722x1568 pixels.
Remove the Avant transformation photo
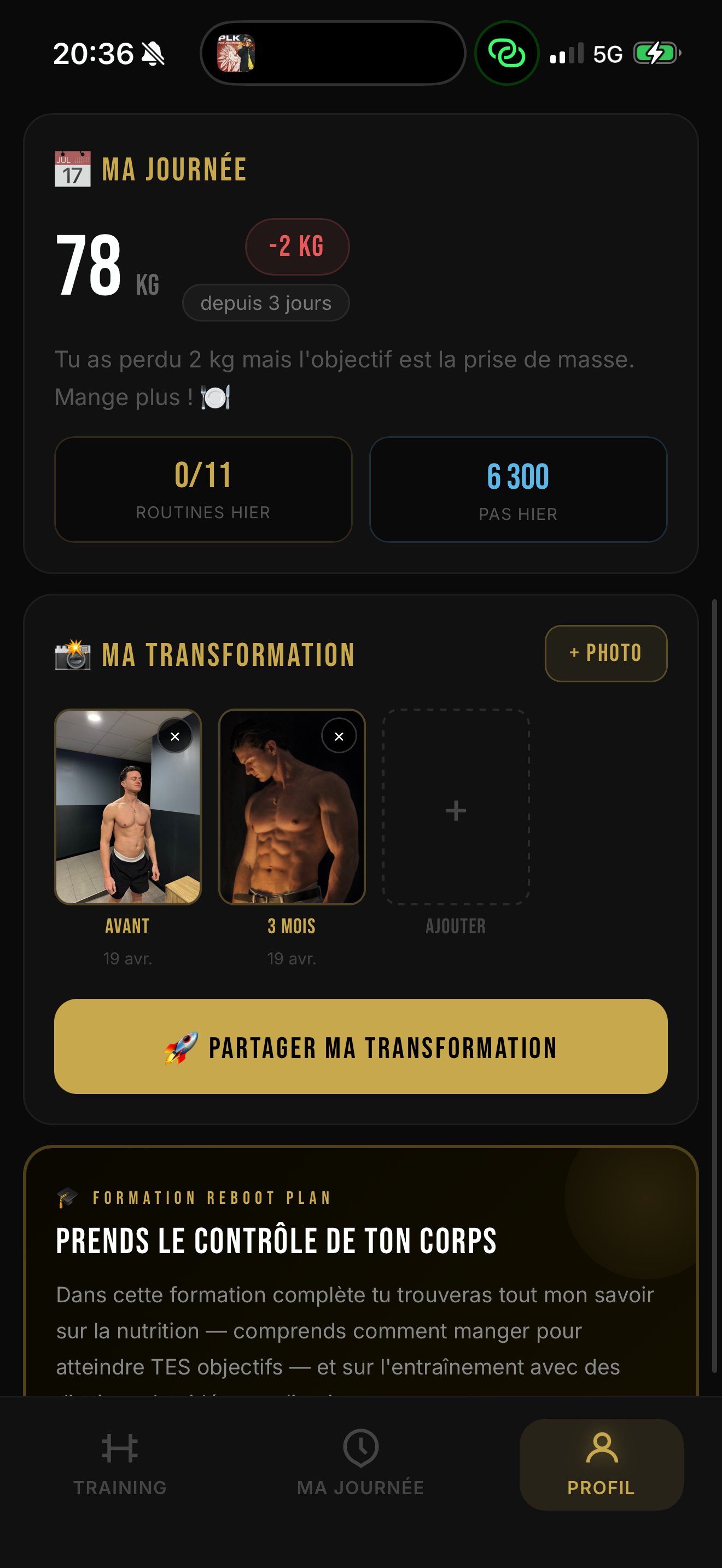[x=177, y=736]
